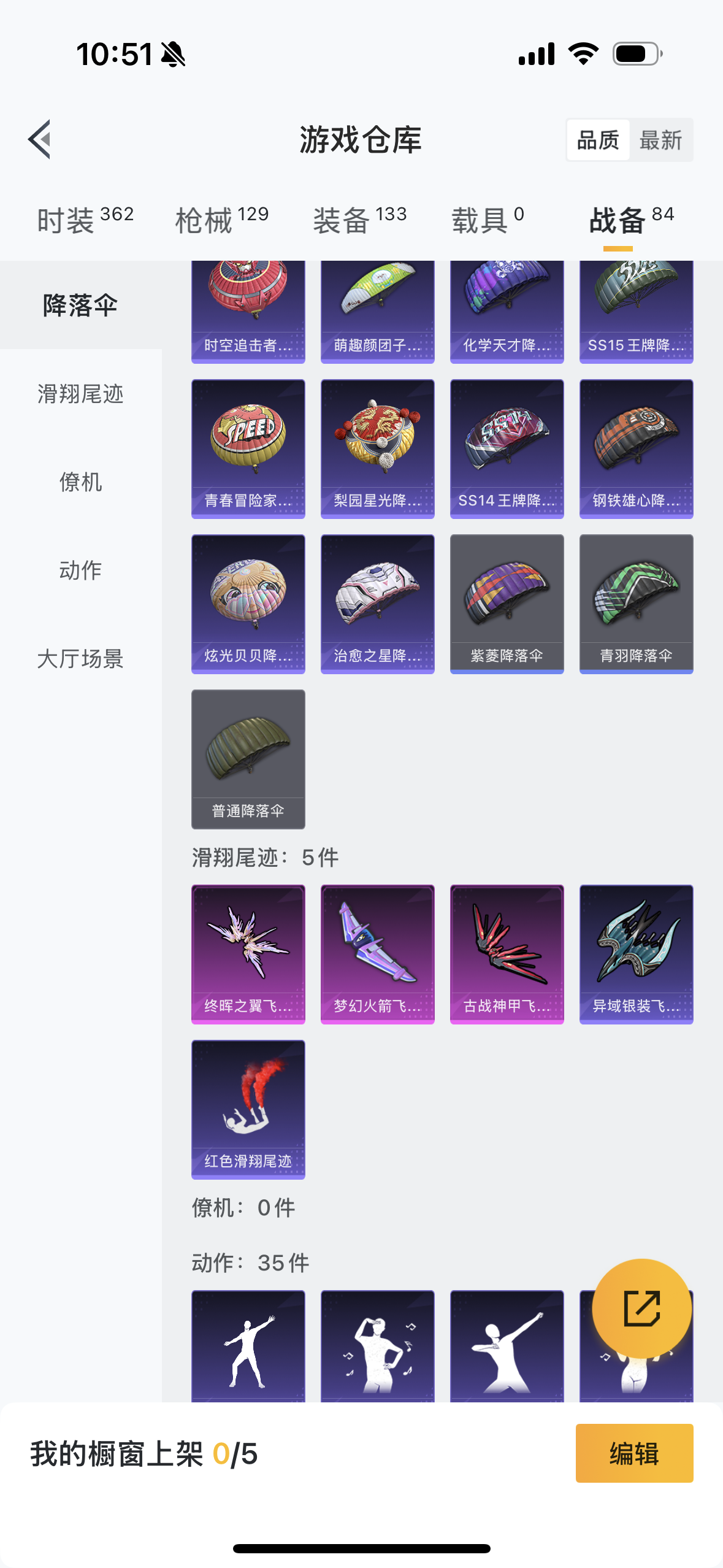The width and height of the screenshot is (723, 1568).
Task: Tap the 编辑 button
Action: [635, 1453]
